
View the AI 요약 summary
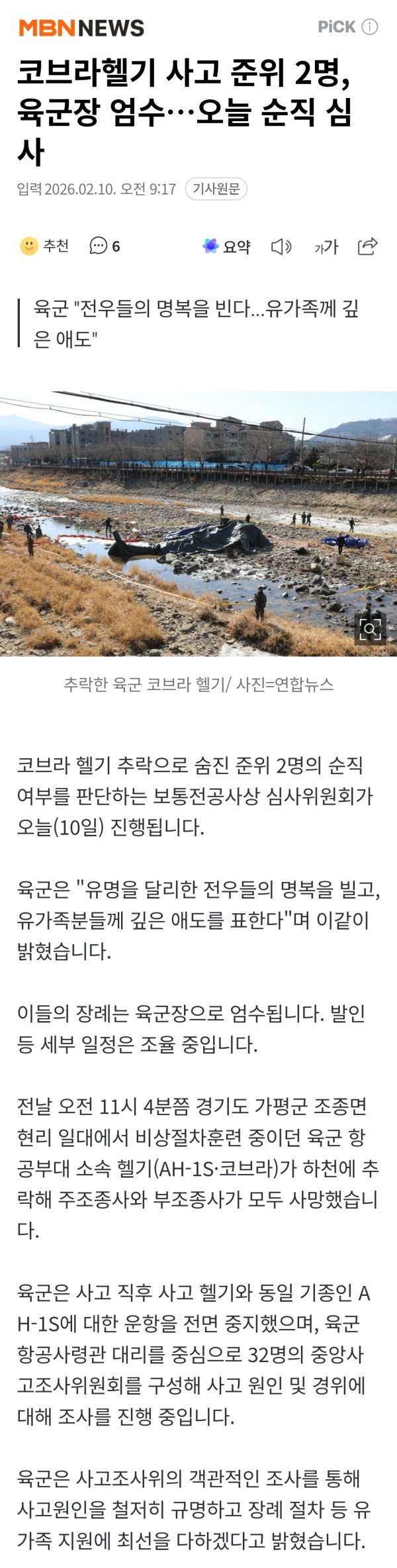pyautogui.click(x=227, y=246)
